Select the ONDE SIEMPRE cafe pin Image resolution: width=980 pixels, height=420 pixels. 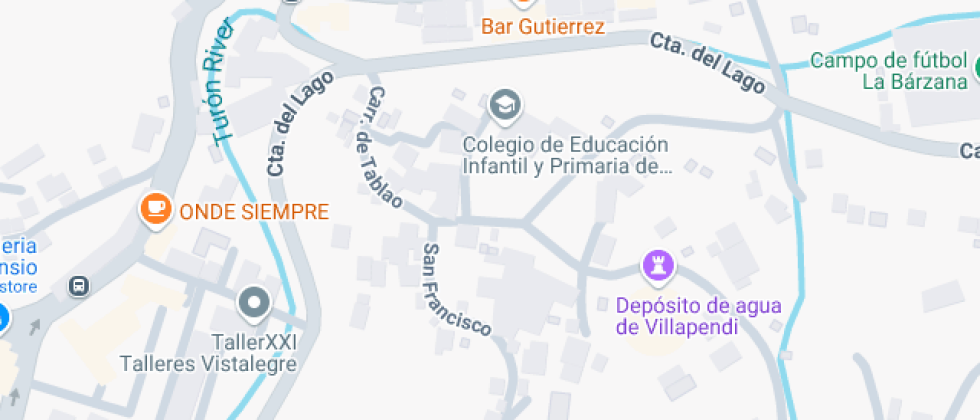(x=156, y=209)
